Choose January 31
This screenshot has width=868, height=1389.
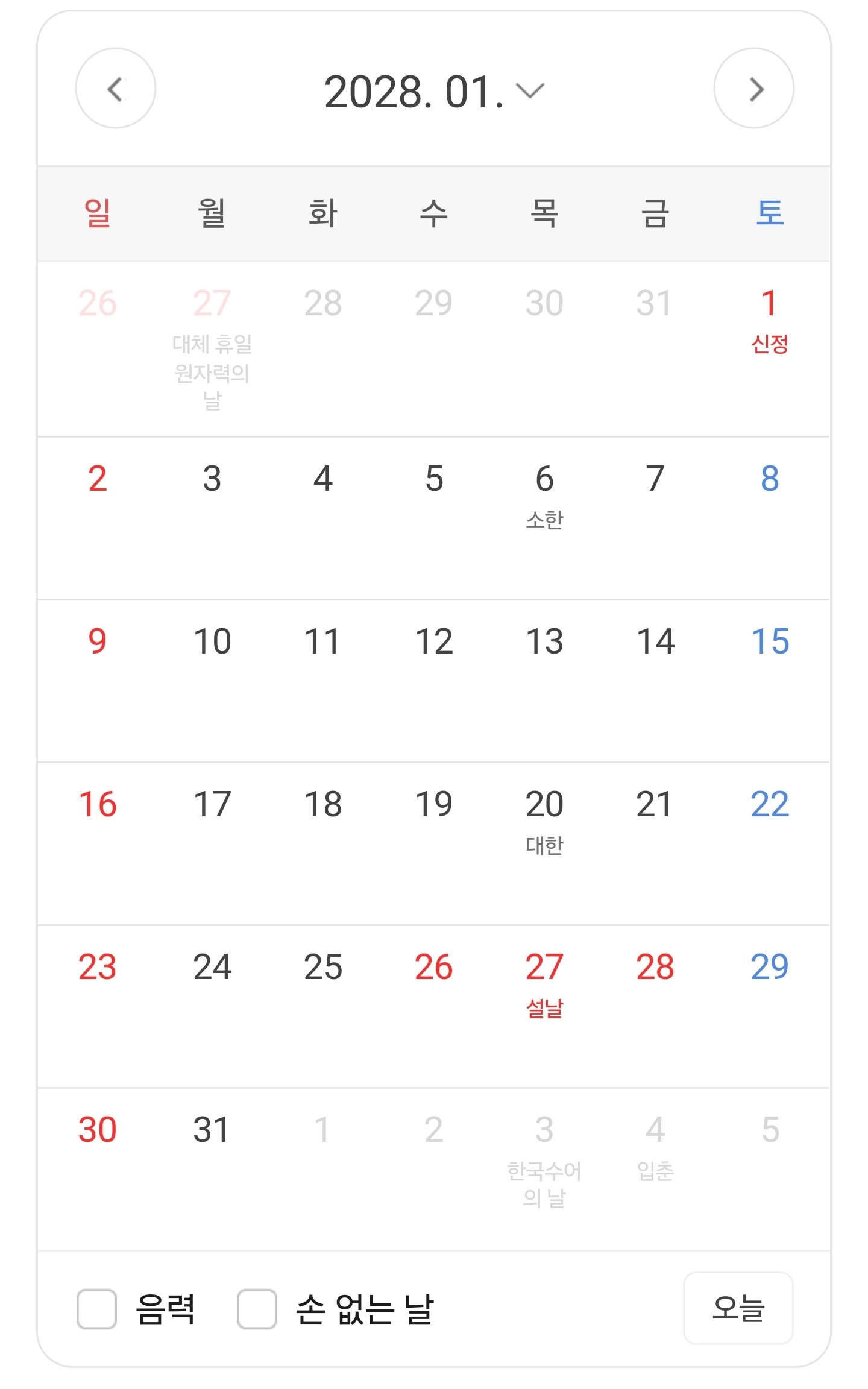pyautogui.click(x=212, y=1168)
